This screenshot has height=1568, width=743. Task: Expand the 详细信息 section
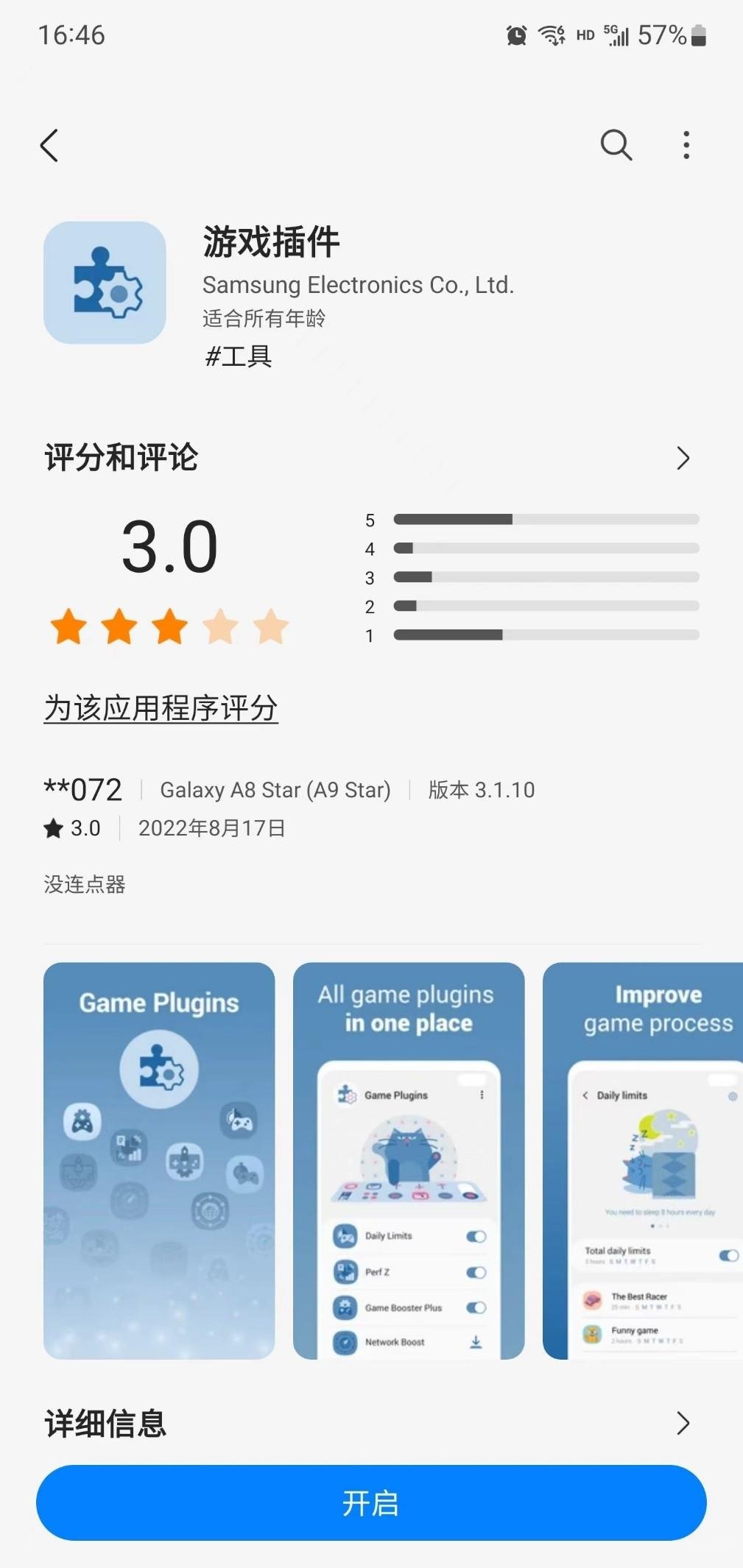(683, 1423)
